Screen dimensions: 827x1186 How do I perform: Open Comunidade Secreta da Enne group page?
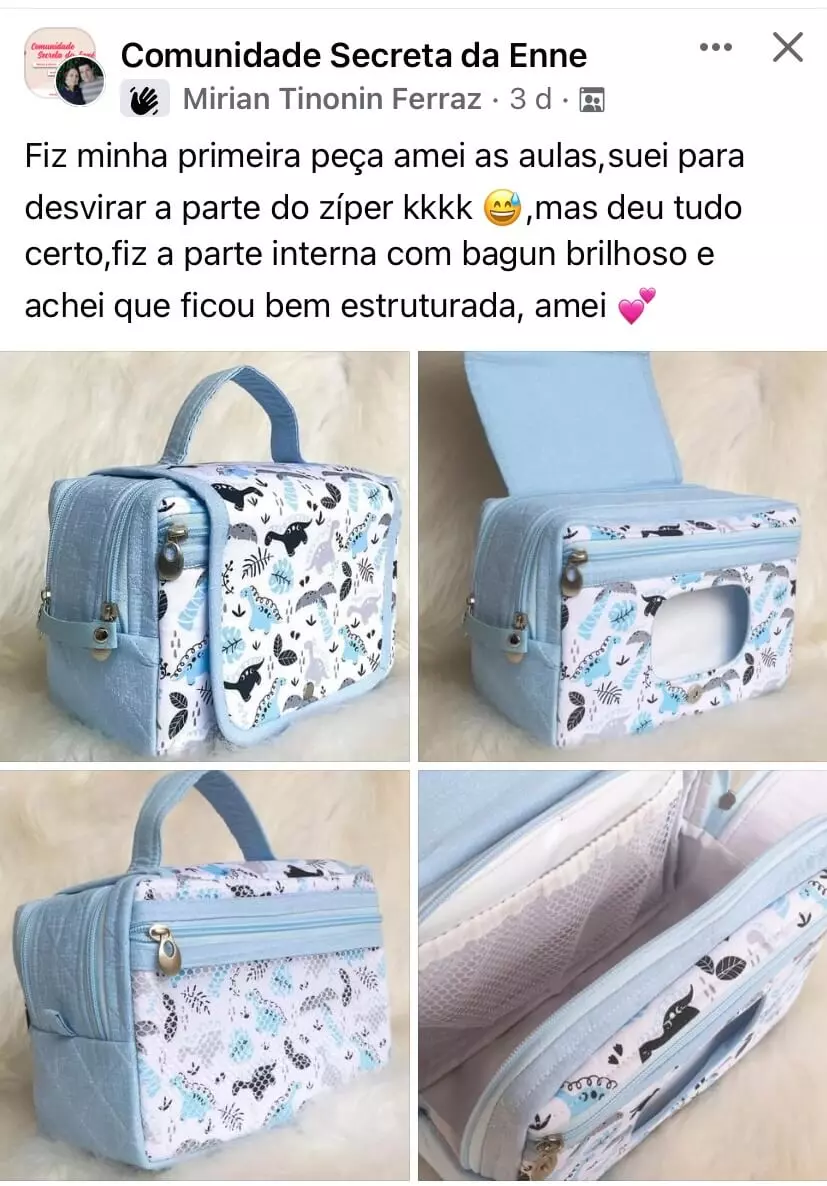(353, 54)
